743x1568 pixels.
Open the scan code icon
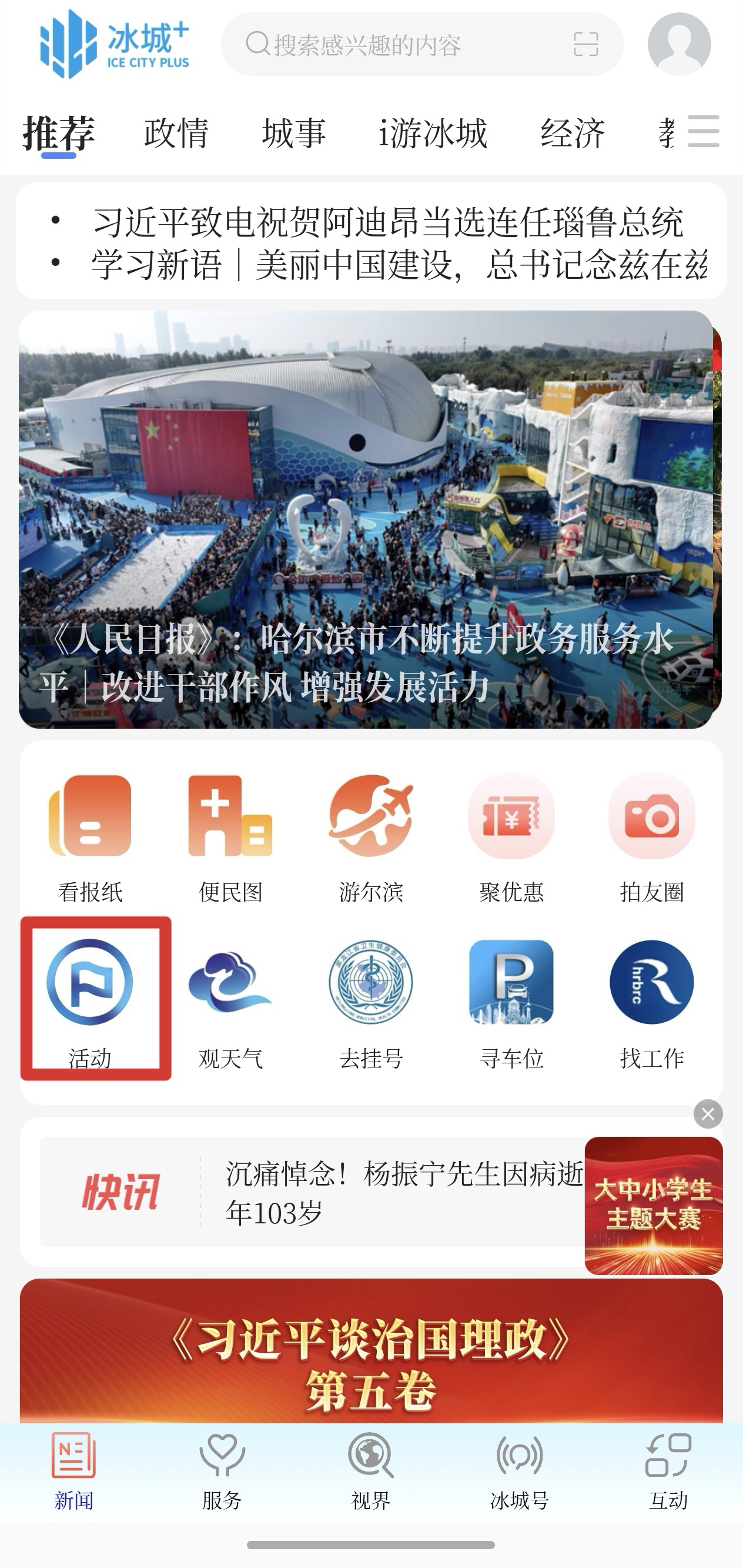pos(585,45)
